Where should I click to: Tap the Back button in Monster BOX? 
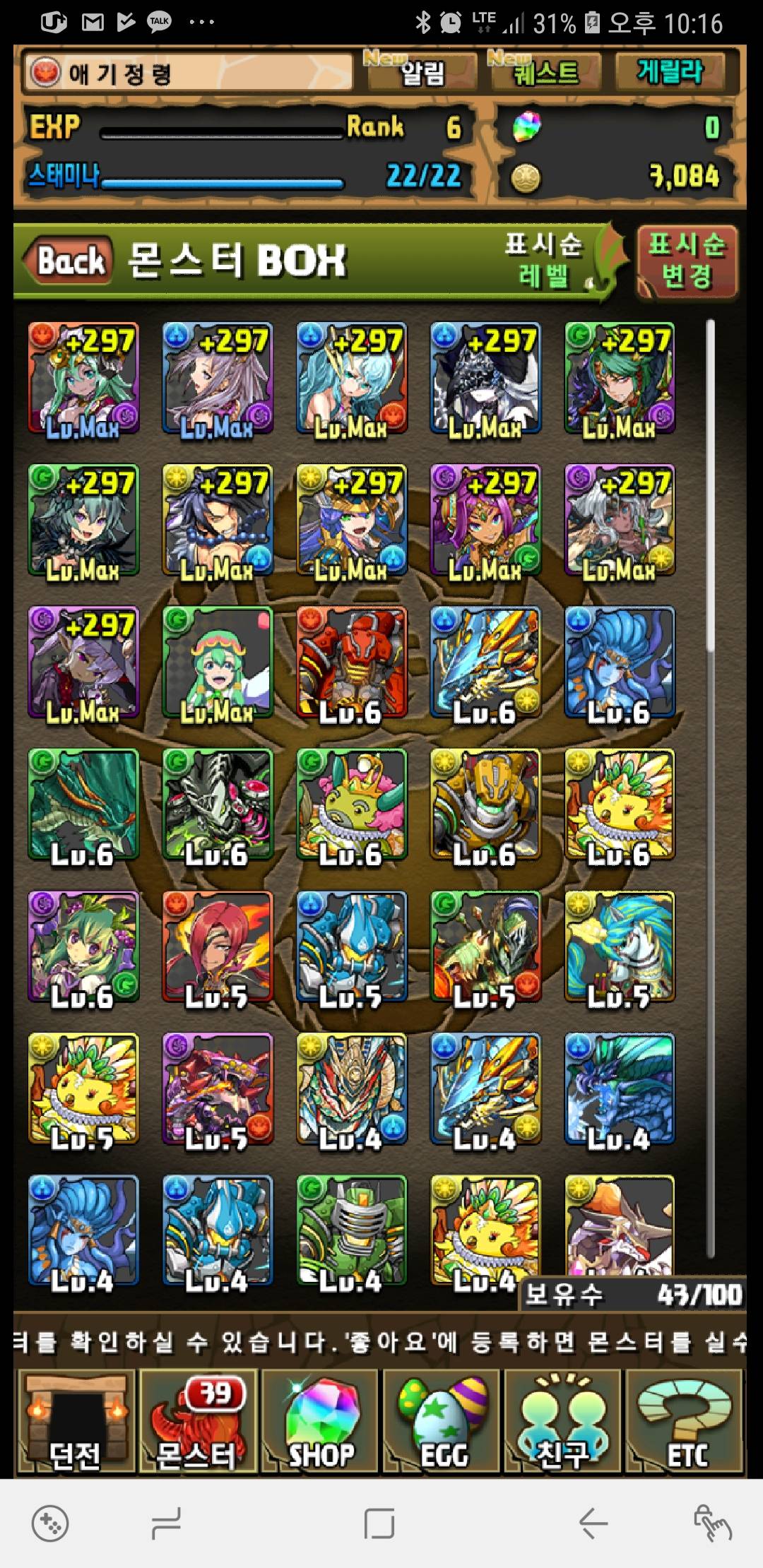[x=67, y=261]
